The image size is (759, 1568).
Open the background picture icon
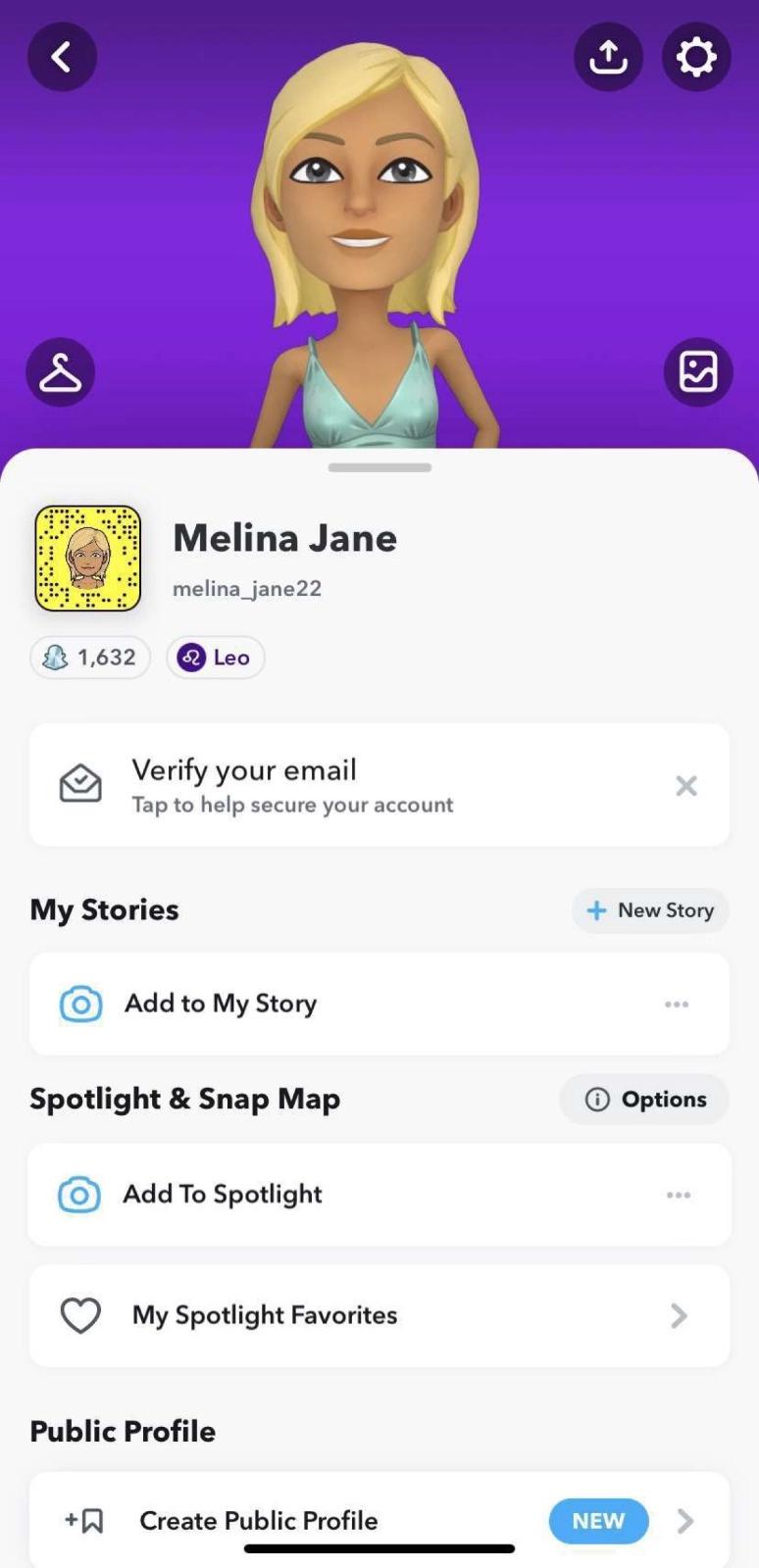click(x=697, y=372)
